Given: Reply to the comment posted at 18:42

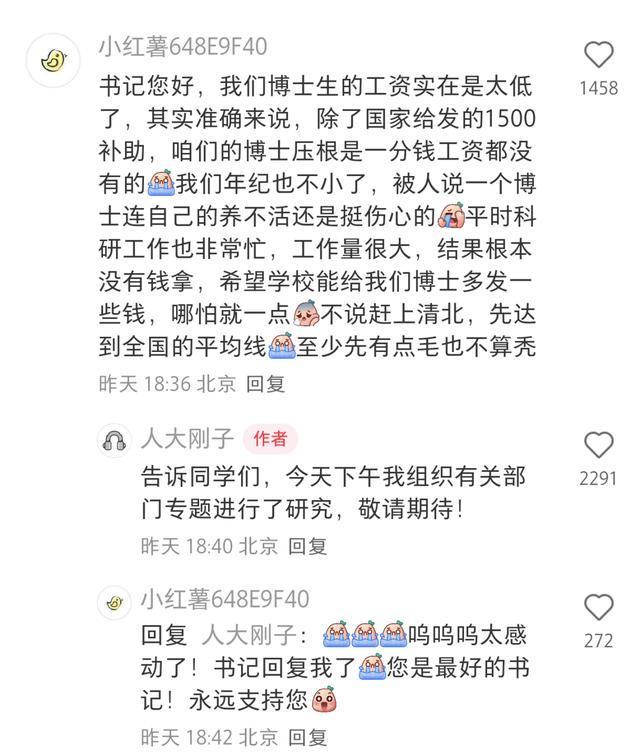Looking at the screenshot, I should [308, 738].
